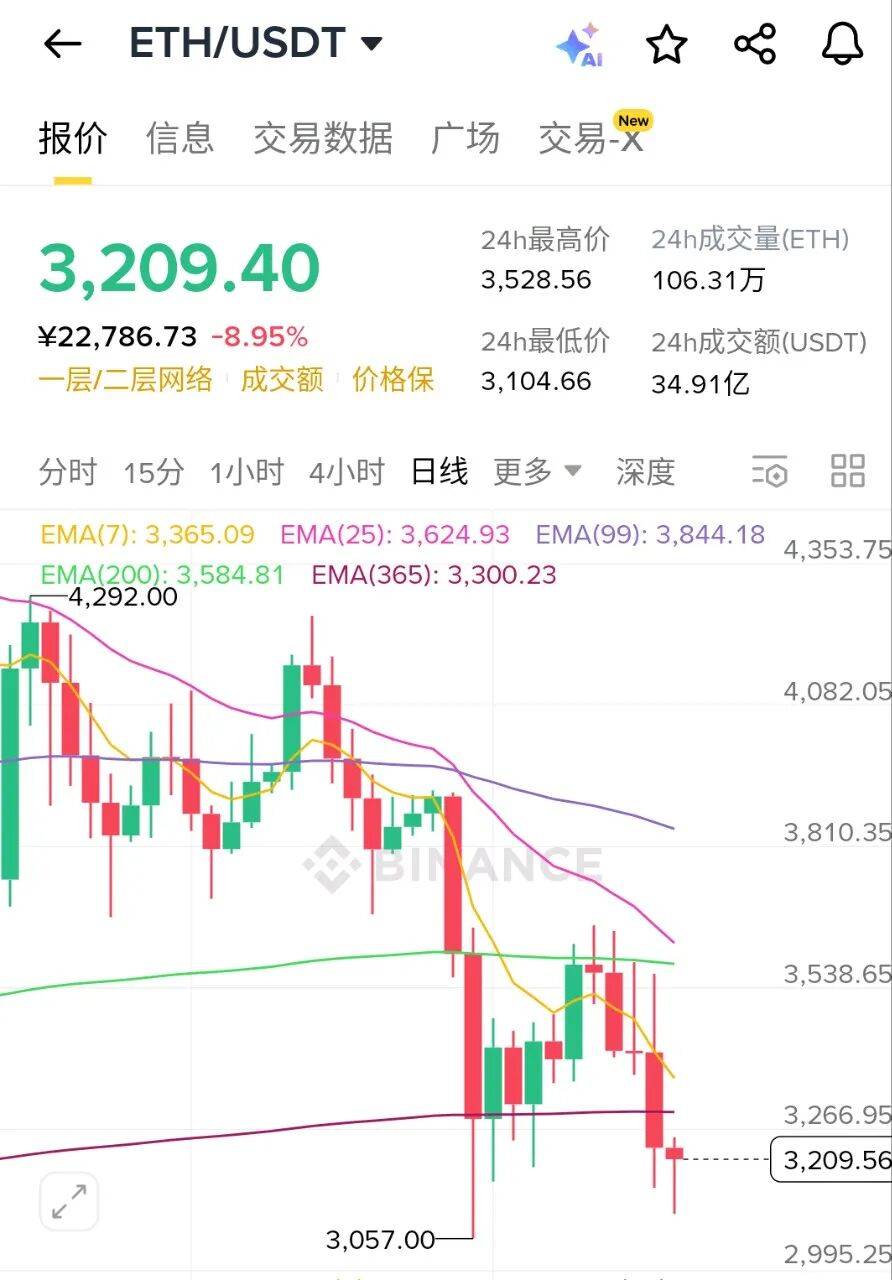
Task: Select the 4小时 chart interval
Action: [346, 471]
